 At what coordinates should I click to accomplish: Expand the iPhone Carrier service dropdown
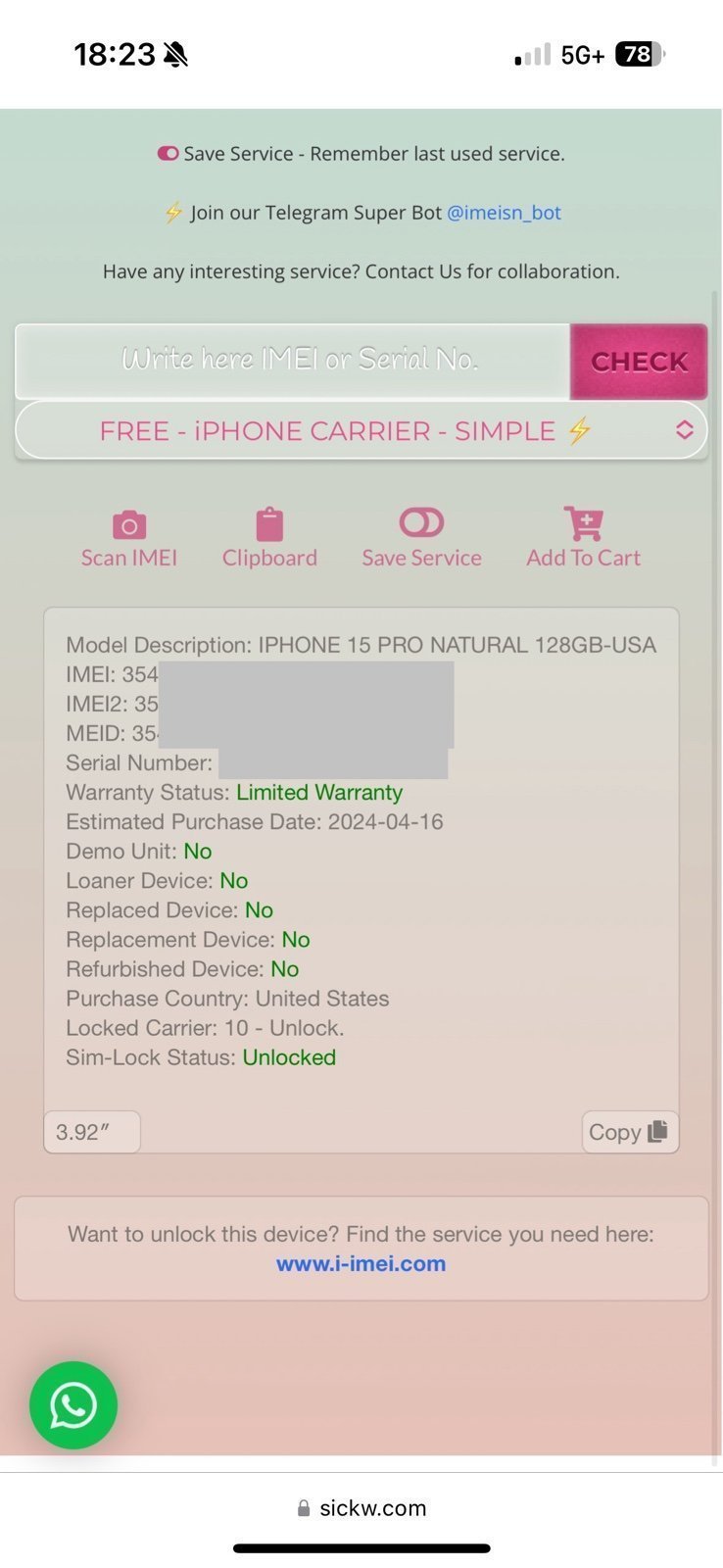pyautogui.click(x=361, y=430)
